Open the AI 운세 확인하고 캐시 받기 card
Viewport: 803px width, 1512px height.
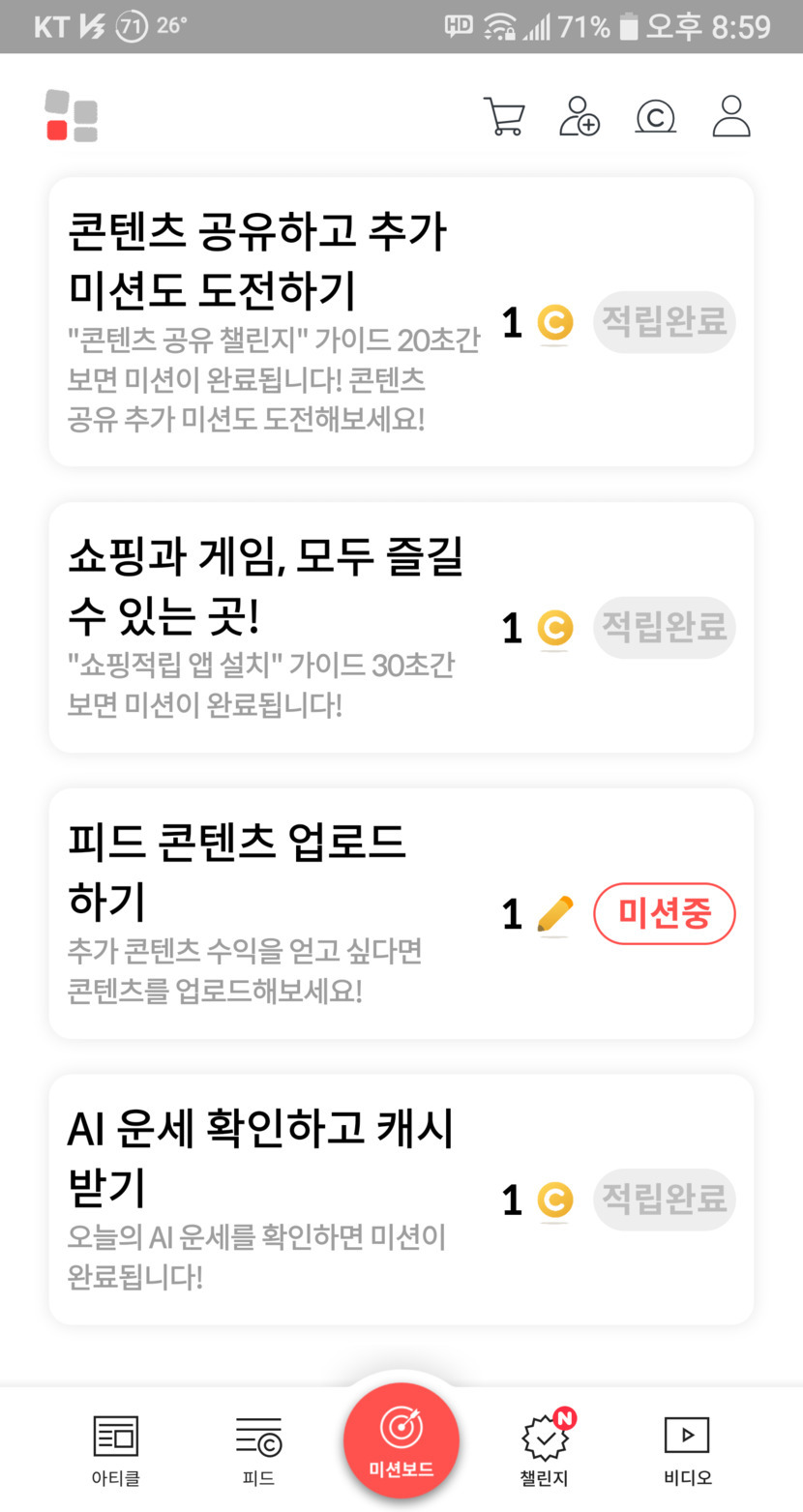[x=401, y=1200]
